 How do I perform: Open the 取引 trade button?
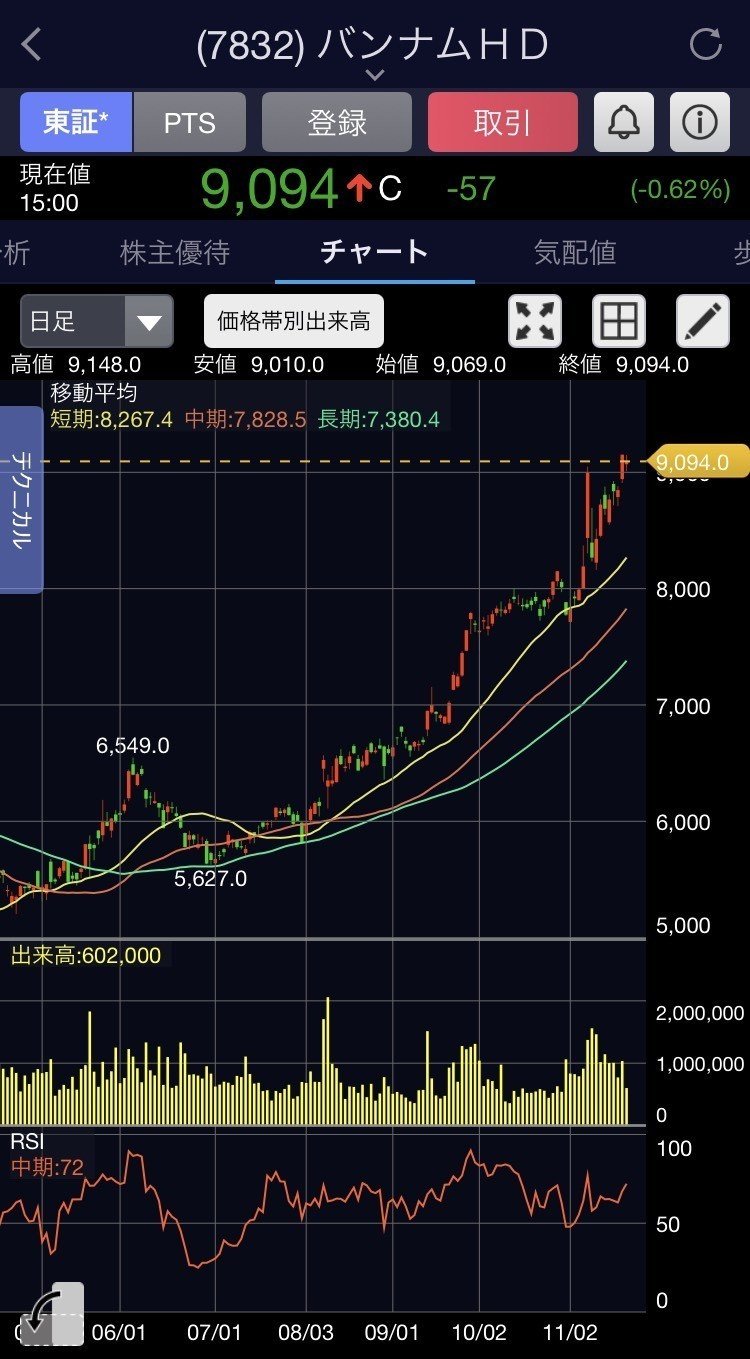(502, 122)
